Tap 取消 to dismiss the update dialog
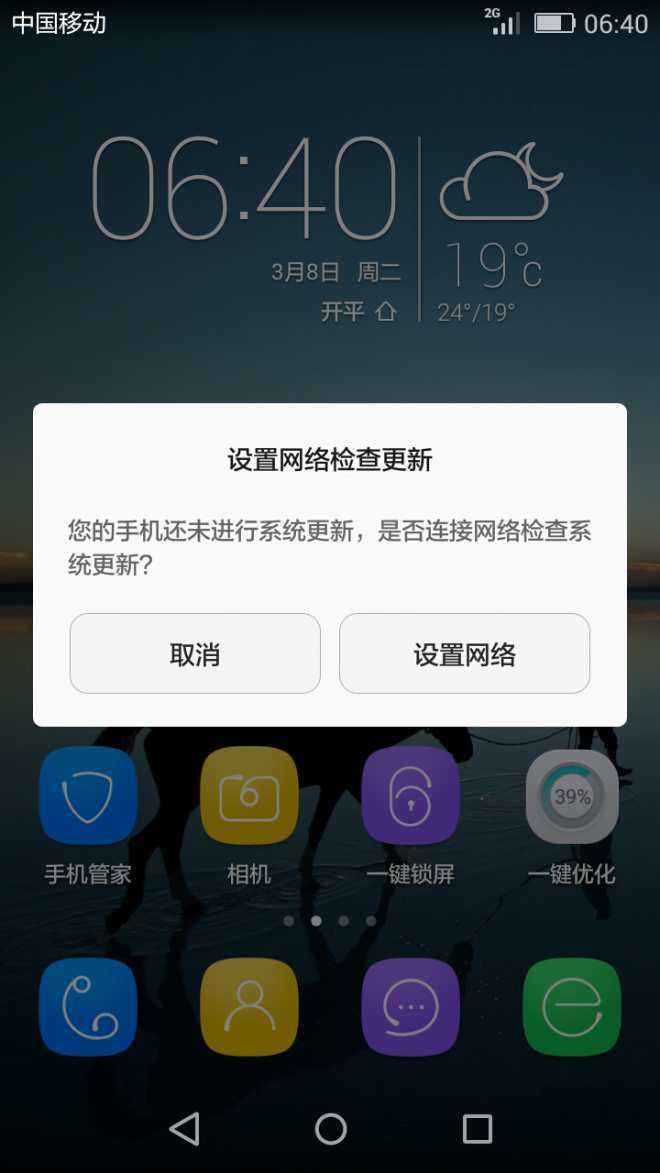 [x=195, y=654]
